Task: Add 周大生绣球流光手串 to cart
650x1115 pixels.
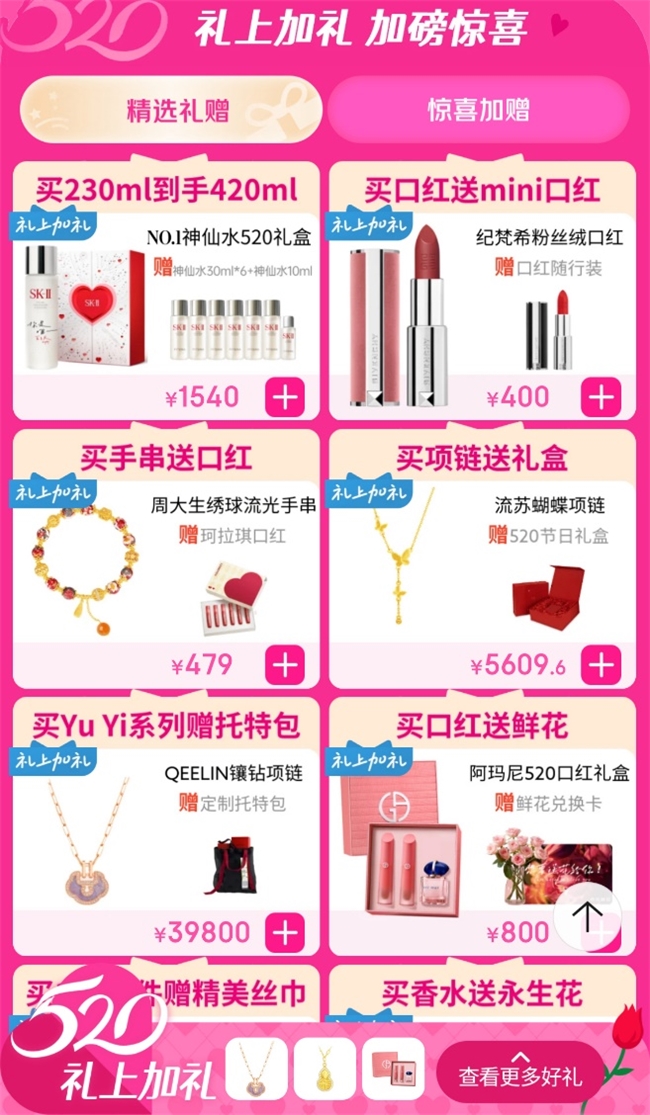Action: [285, 664]
